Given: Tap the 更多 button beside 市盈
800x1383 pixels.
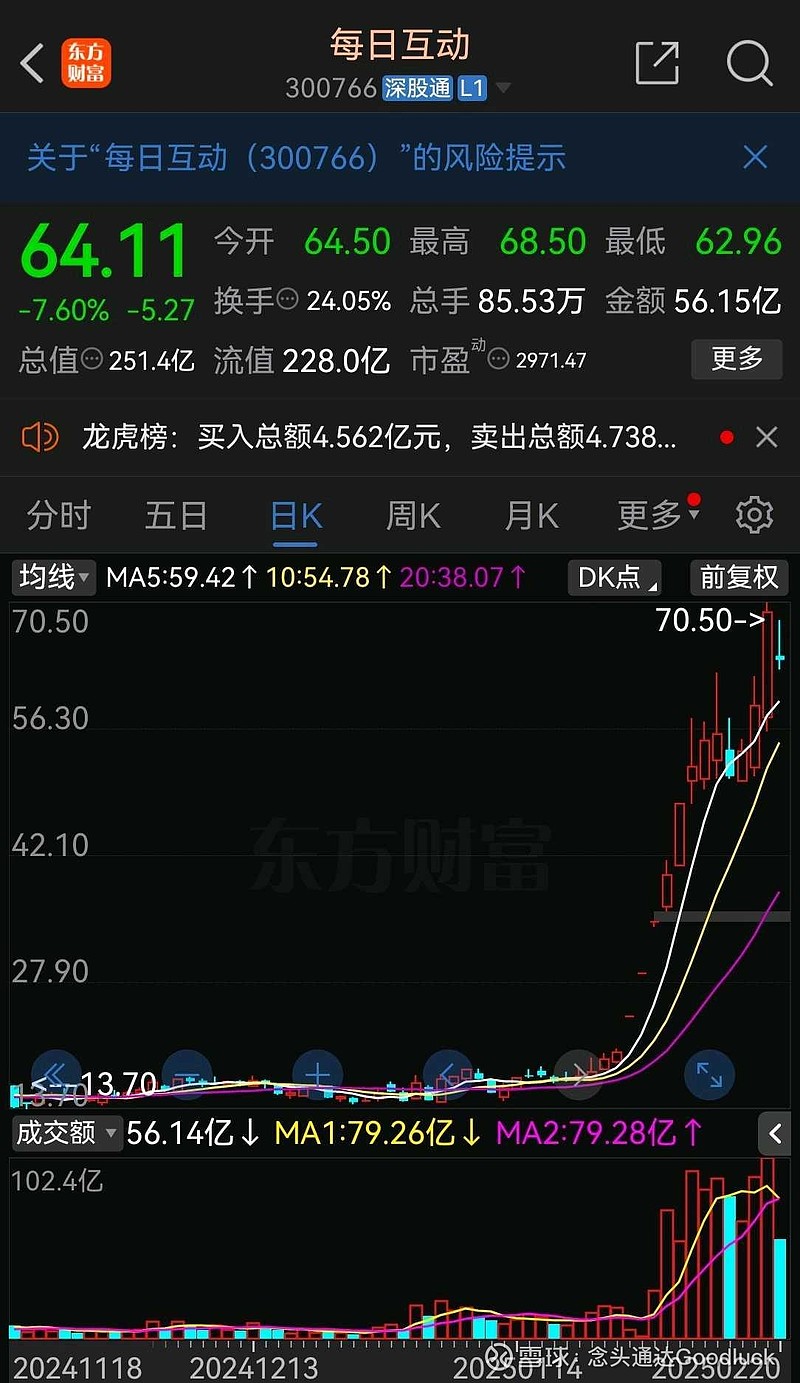Looking at the screenshot, I should 736,359.
